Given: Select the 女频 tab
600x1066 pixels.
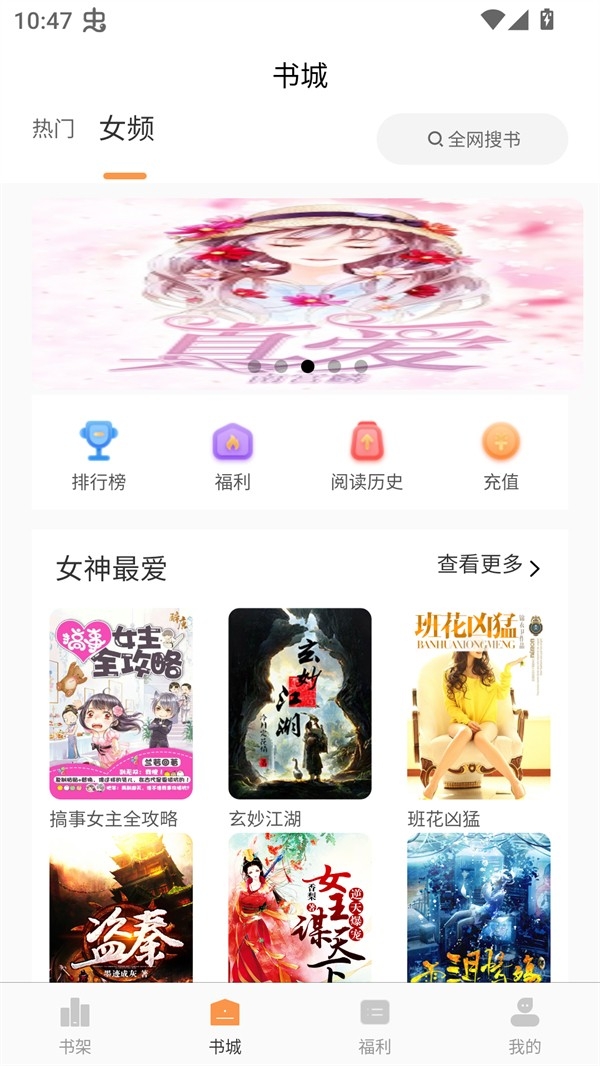Looking at the screenshot, I should tap(126, 129).
